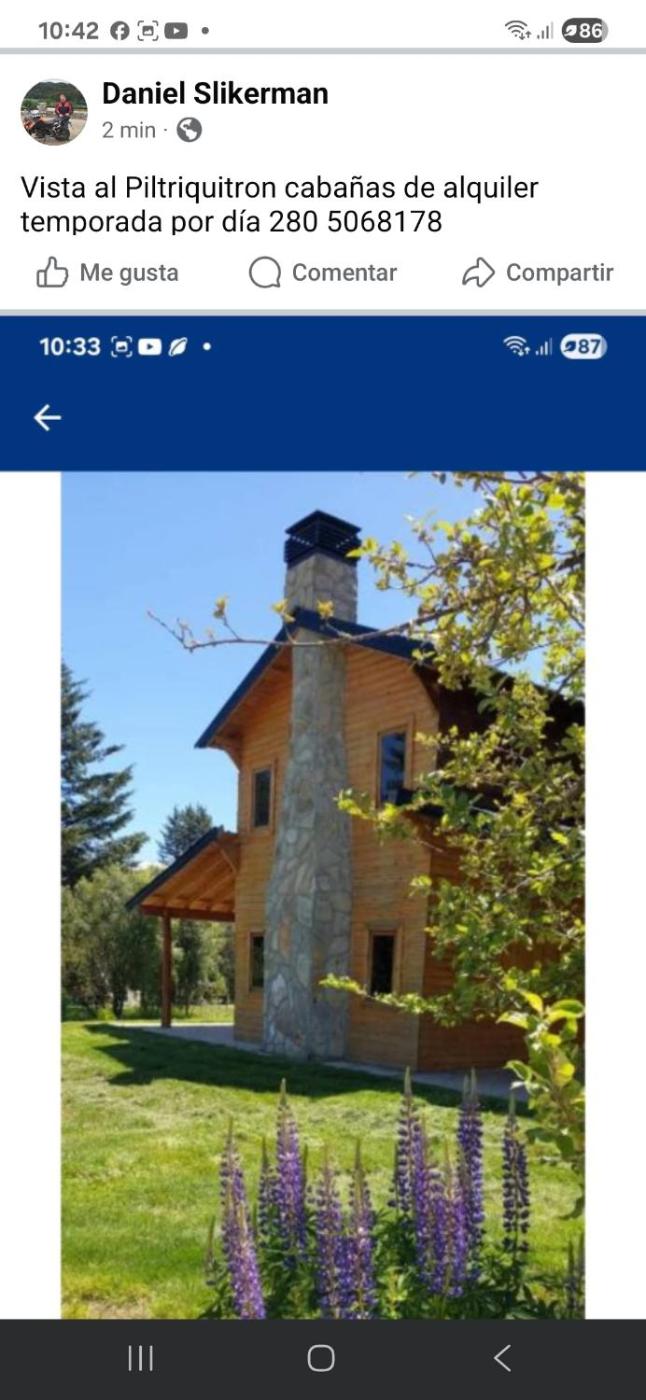
Task: Go back using the system back button
Action: tap(503, 1358)
